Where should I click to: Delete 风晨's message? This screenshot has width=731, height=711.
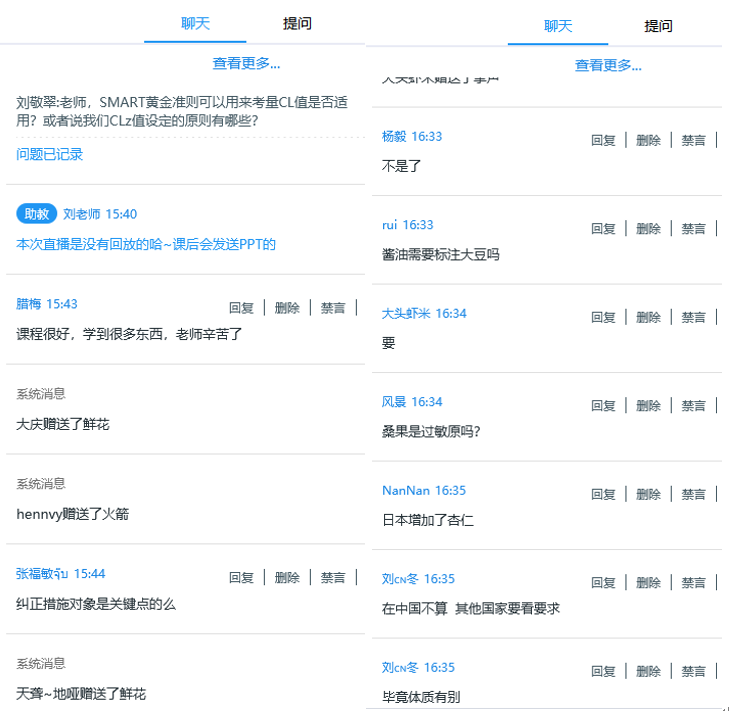(649, 406)
